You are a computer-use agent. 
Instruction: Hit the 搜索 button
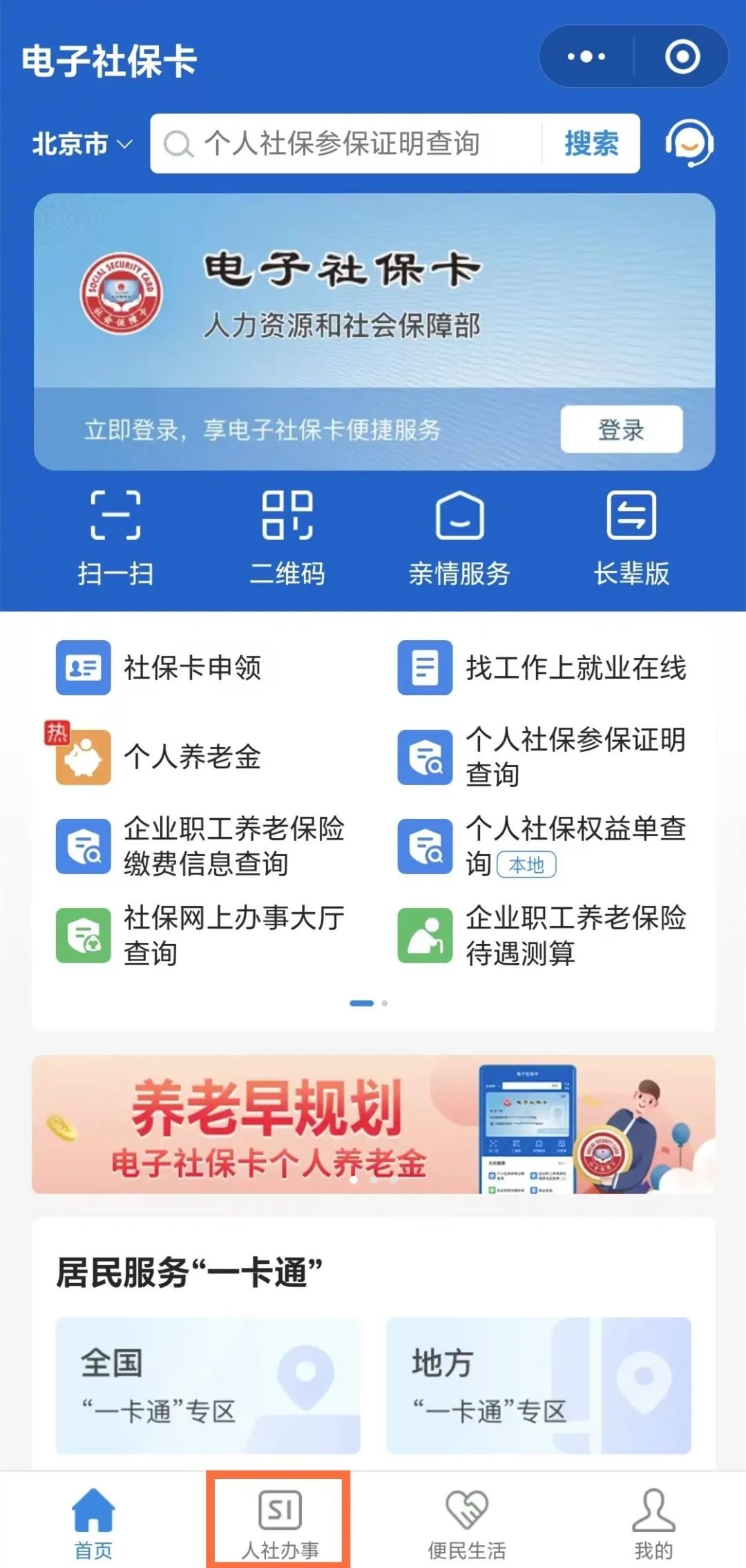coord(591,144)
